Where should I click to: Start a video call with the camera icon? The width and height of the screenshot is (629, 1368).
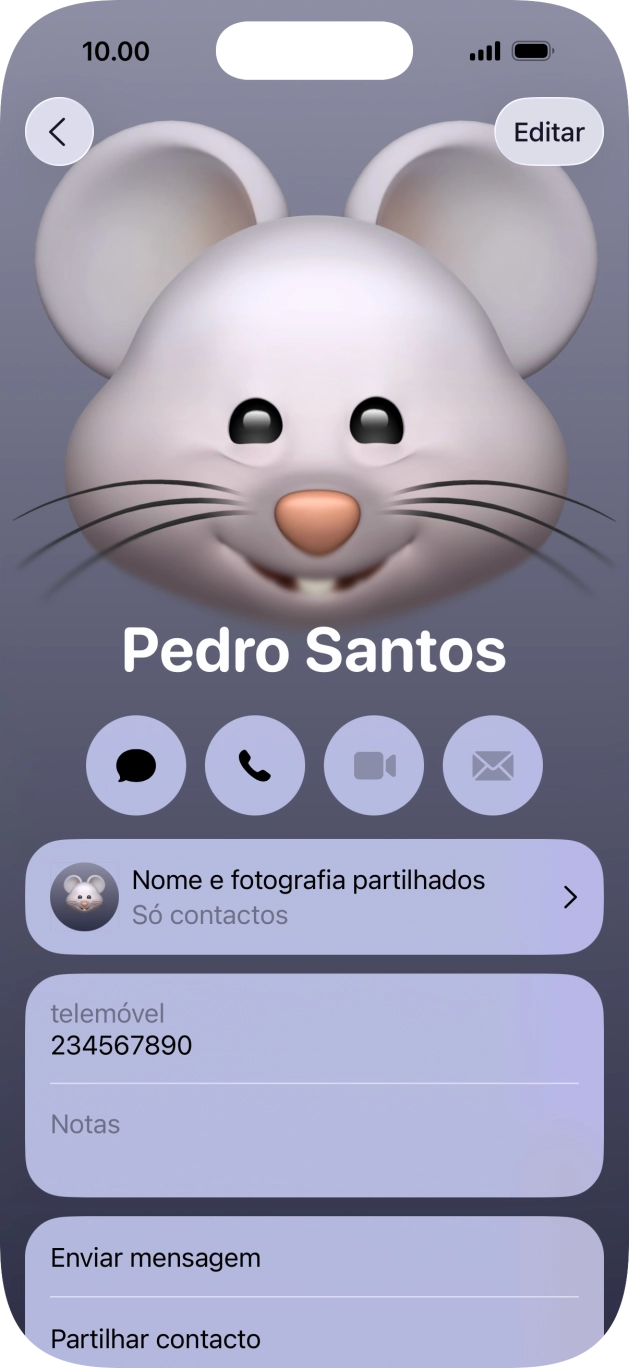coord(374,766)
